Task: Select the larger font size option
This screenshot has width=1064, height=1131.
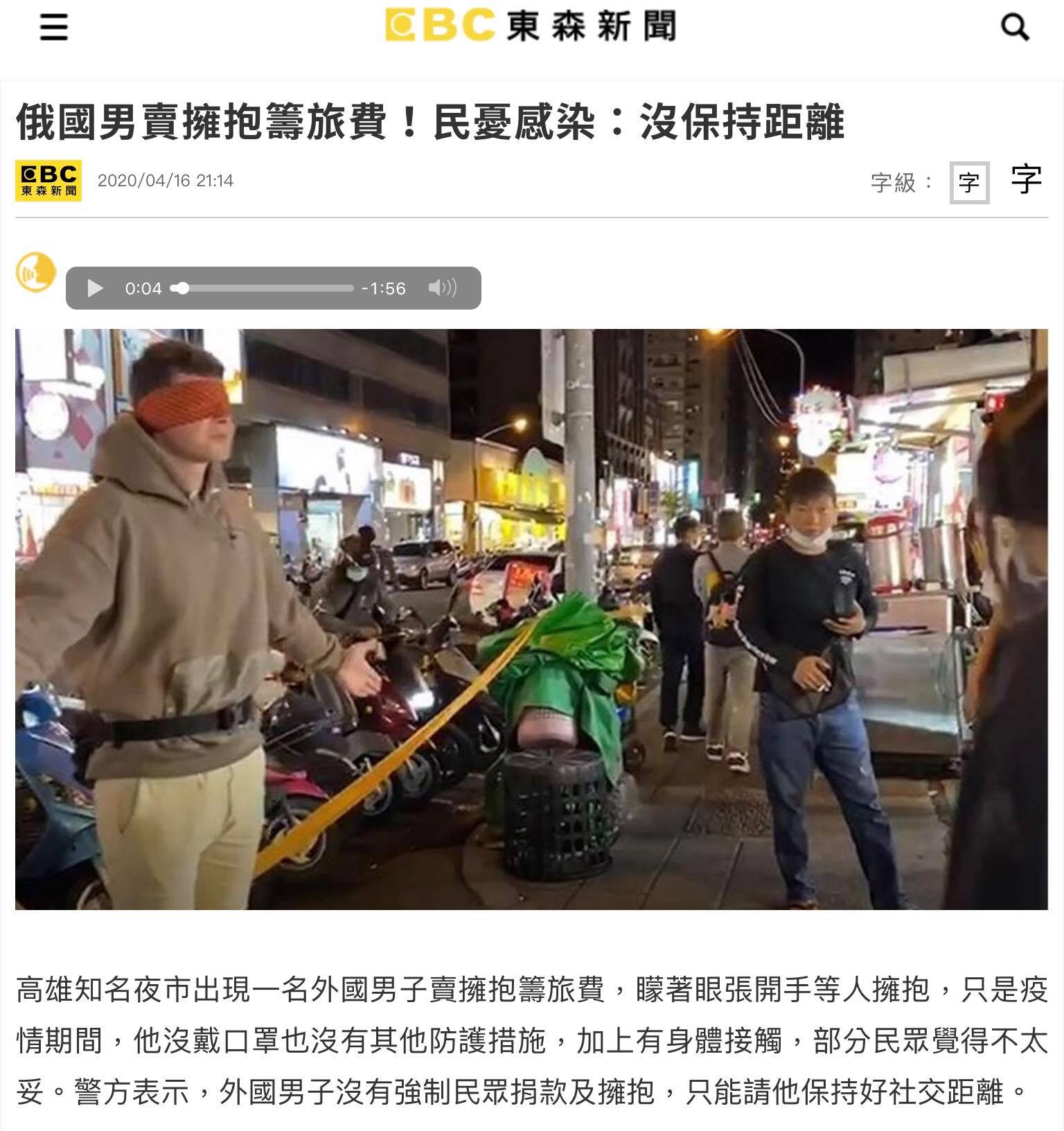Action: coord(1025,180)
